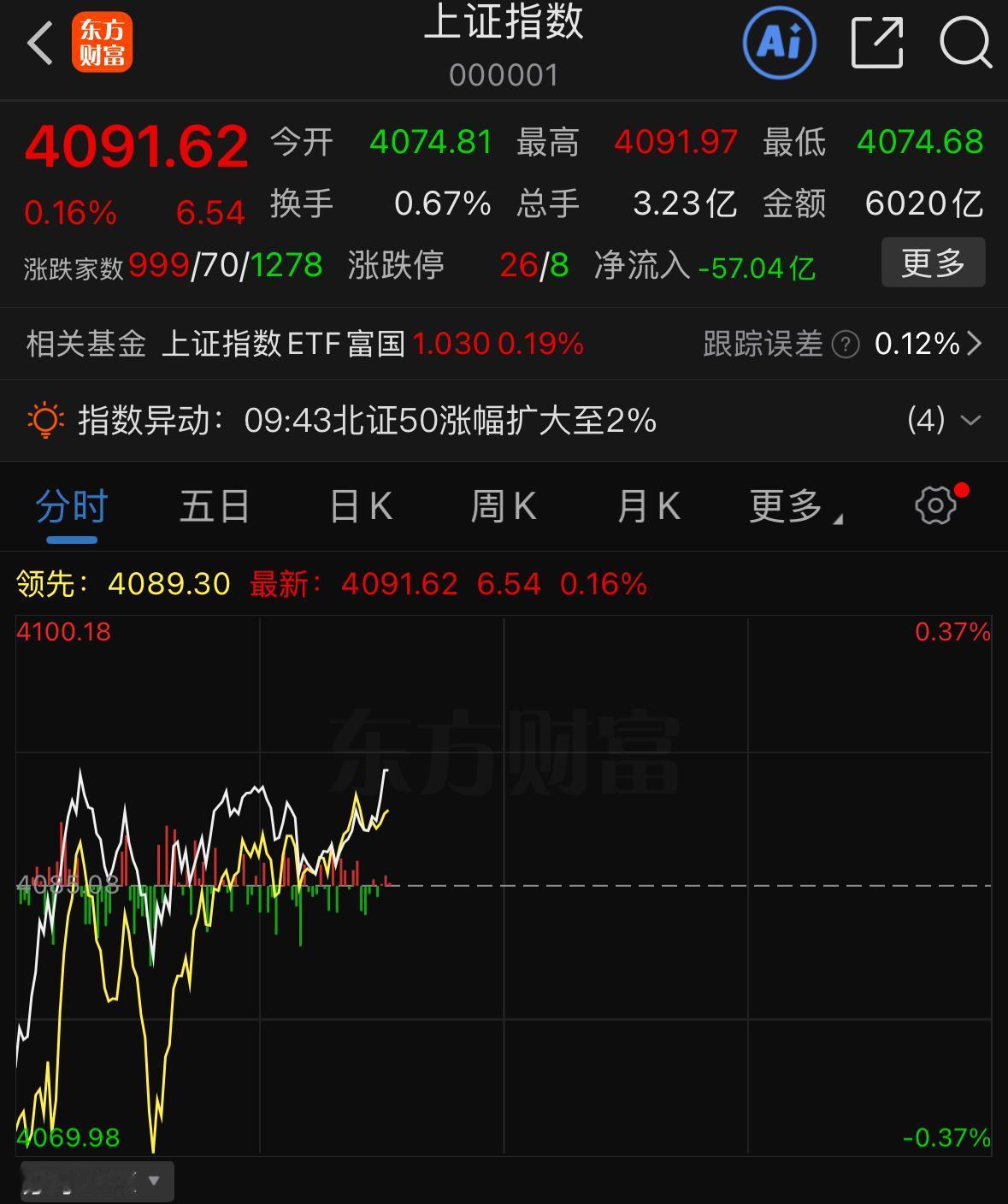Tap the 东方财富 app logo
The image size is (1008, 1204).
click(x=103, y=42)
